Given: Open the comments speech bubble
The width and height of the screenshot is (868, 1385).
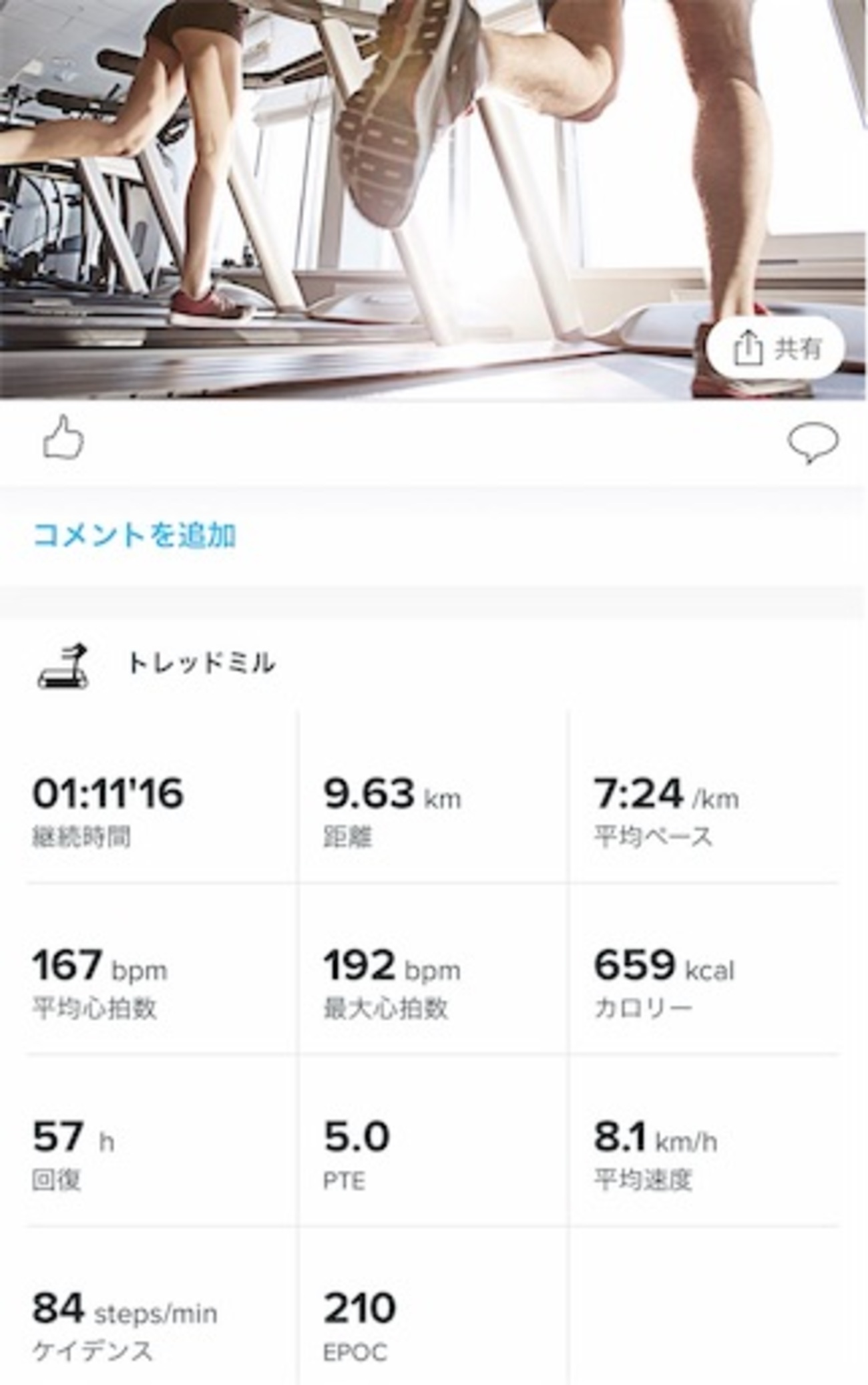Looking at the screenshot, I should tap(812, 442).
